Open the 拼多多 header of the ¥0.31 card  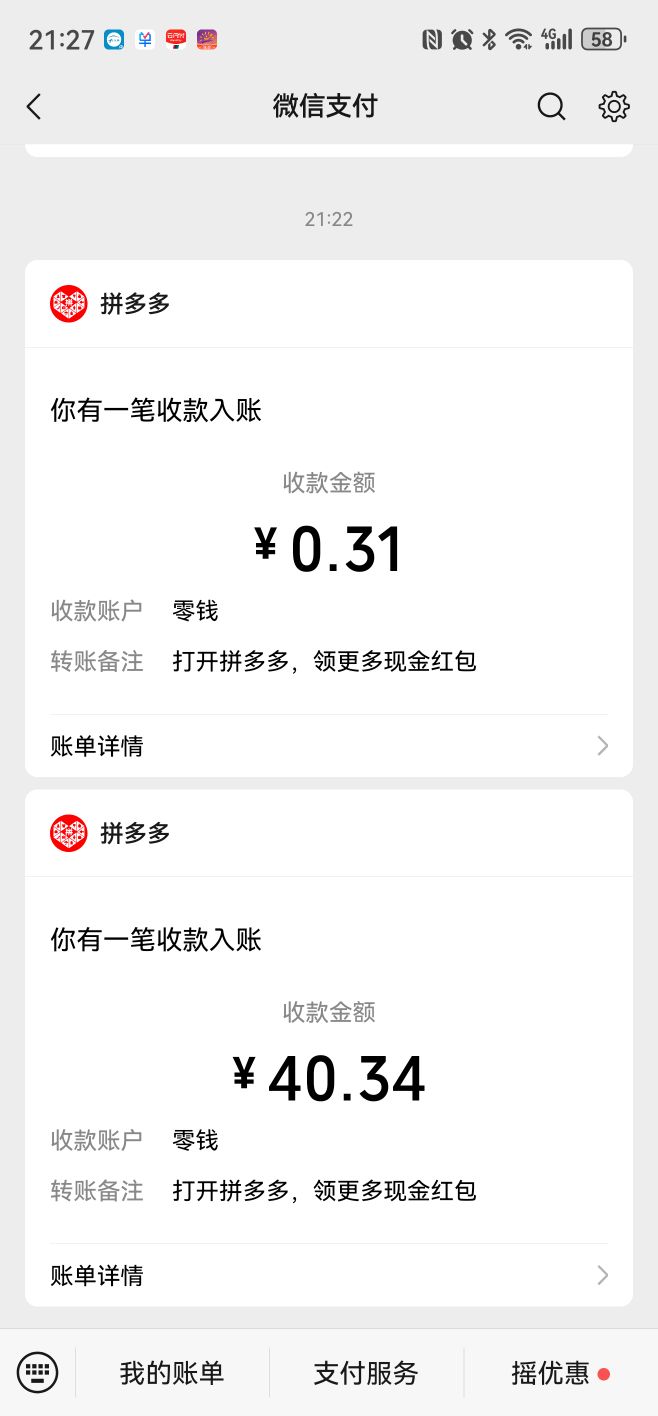coord(329,304)
